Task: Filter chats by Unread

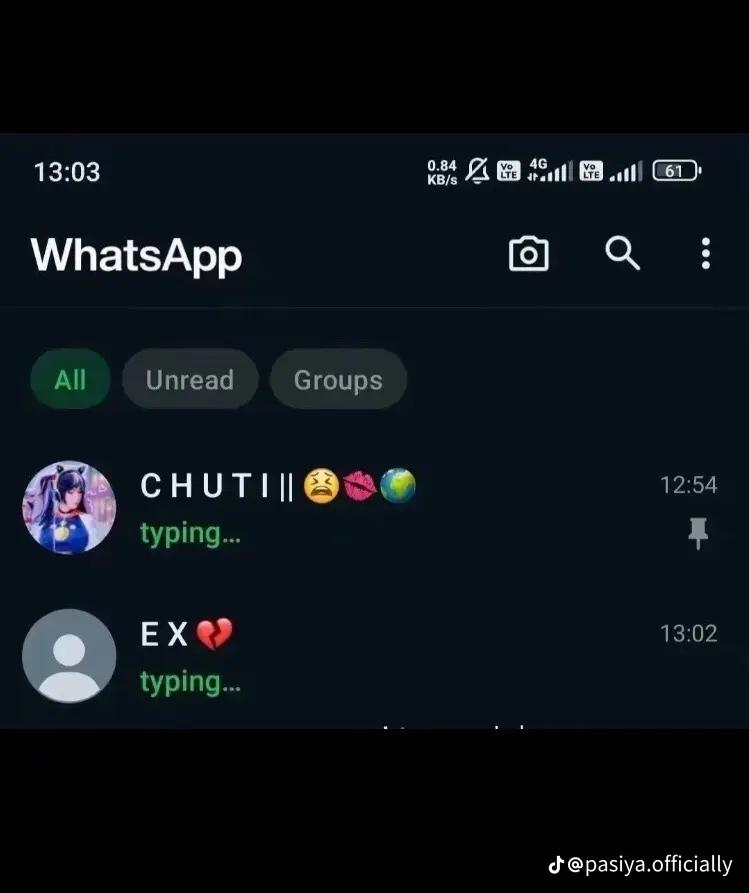Action: click(x=189, y=380)
